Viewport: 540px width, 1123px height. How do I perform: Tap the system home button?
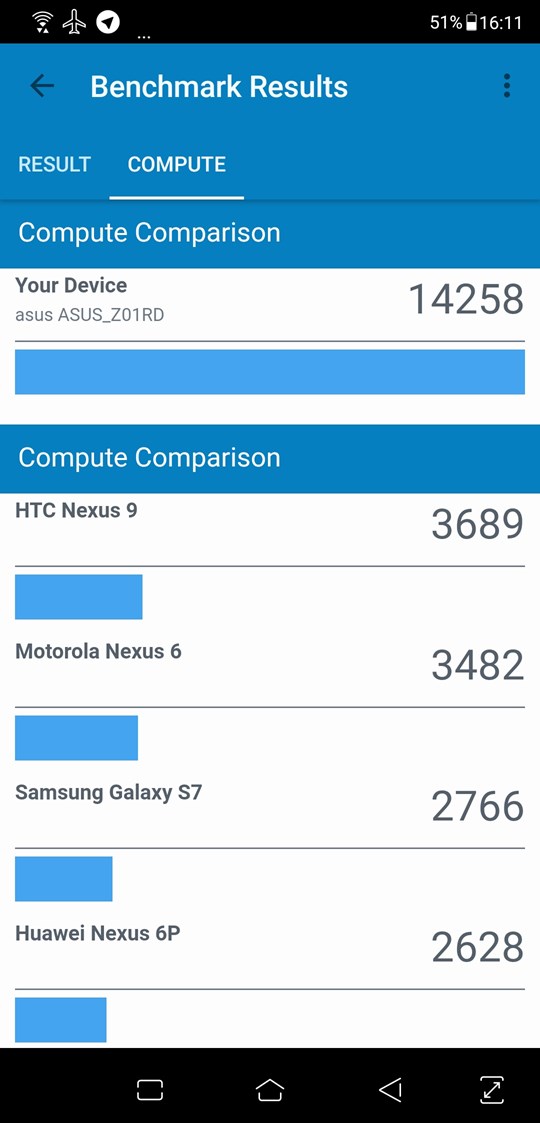[x=270, y=1089]
